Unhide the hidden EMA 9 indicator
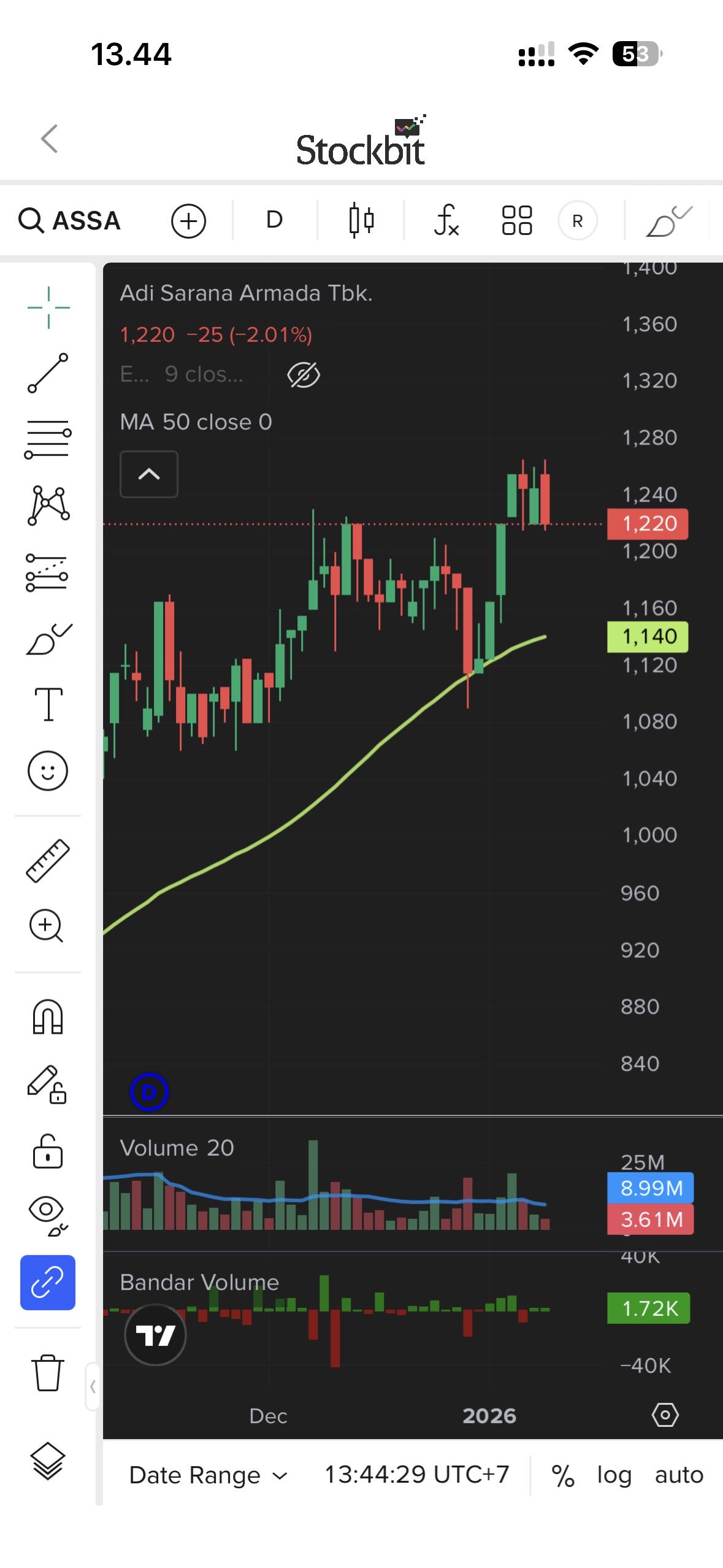The image size is (723, 1568). pyautogui.click(x=304, y=375)
